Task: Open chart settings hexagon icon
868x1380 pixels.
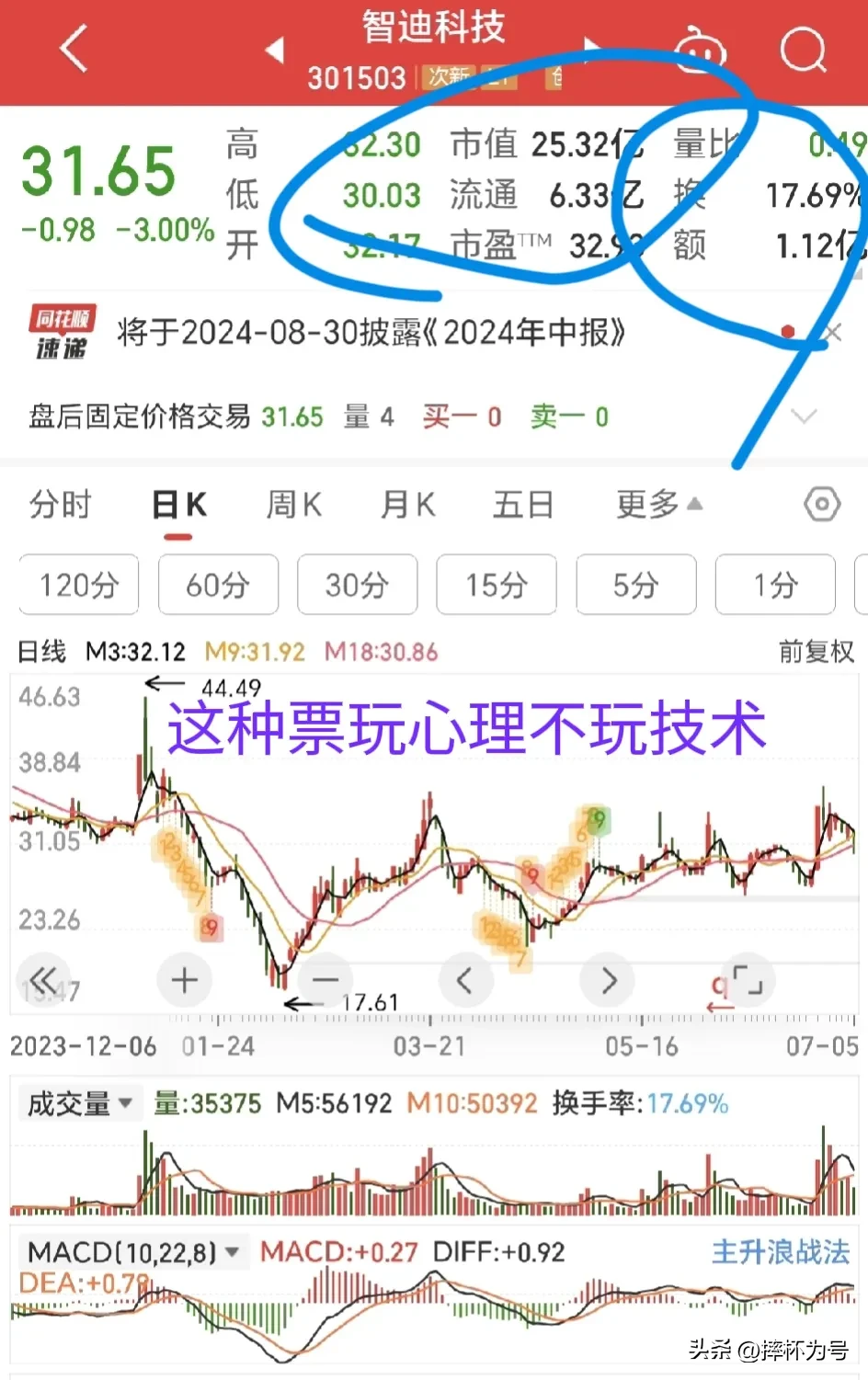Action: [821, 504]
